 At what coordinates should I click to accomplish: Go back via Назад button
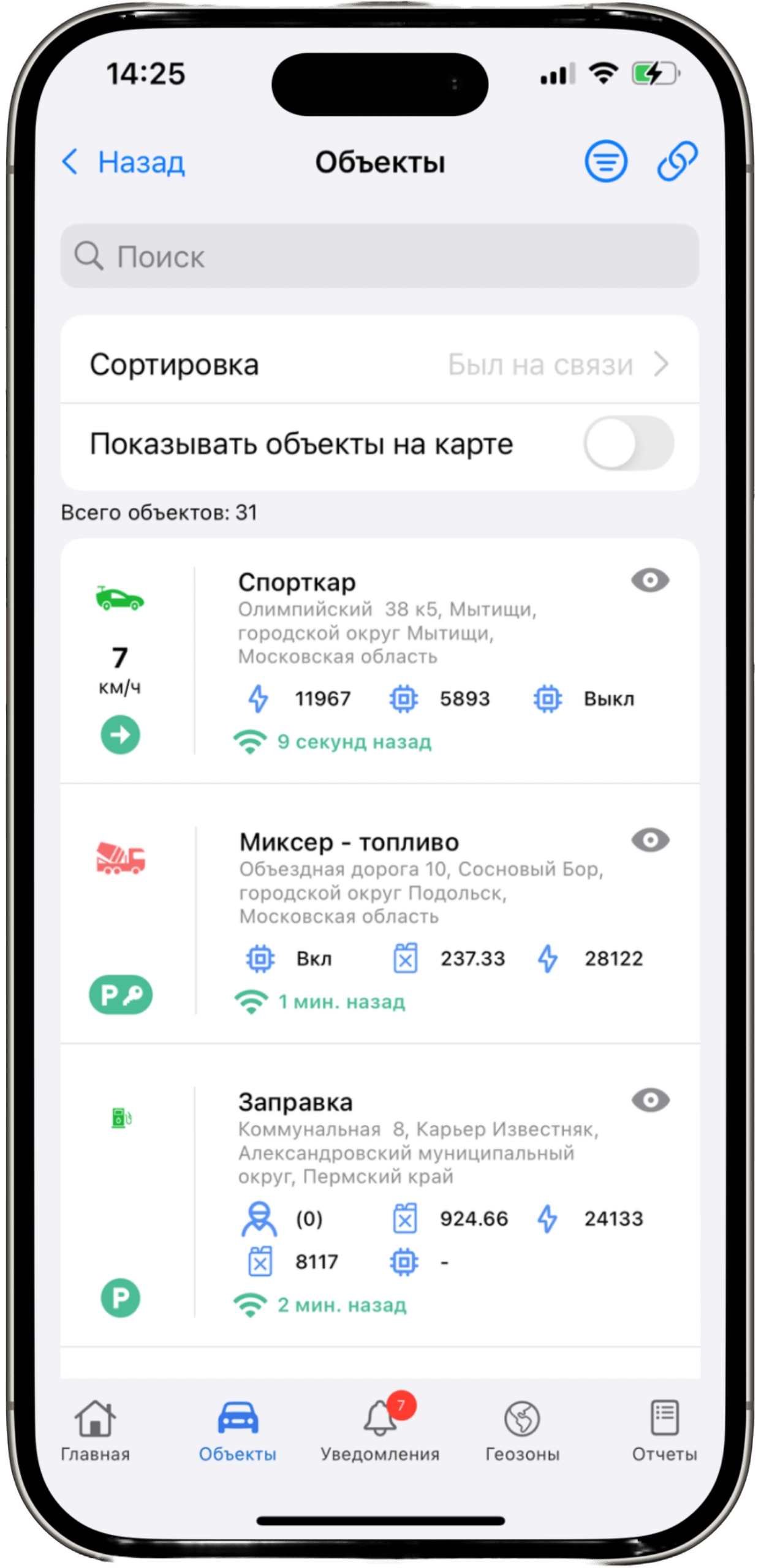[123, 162]
